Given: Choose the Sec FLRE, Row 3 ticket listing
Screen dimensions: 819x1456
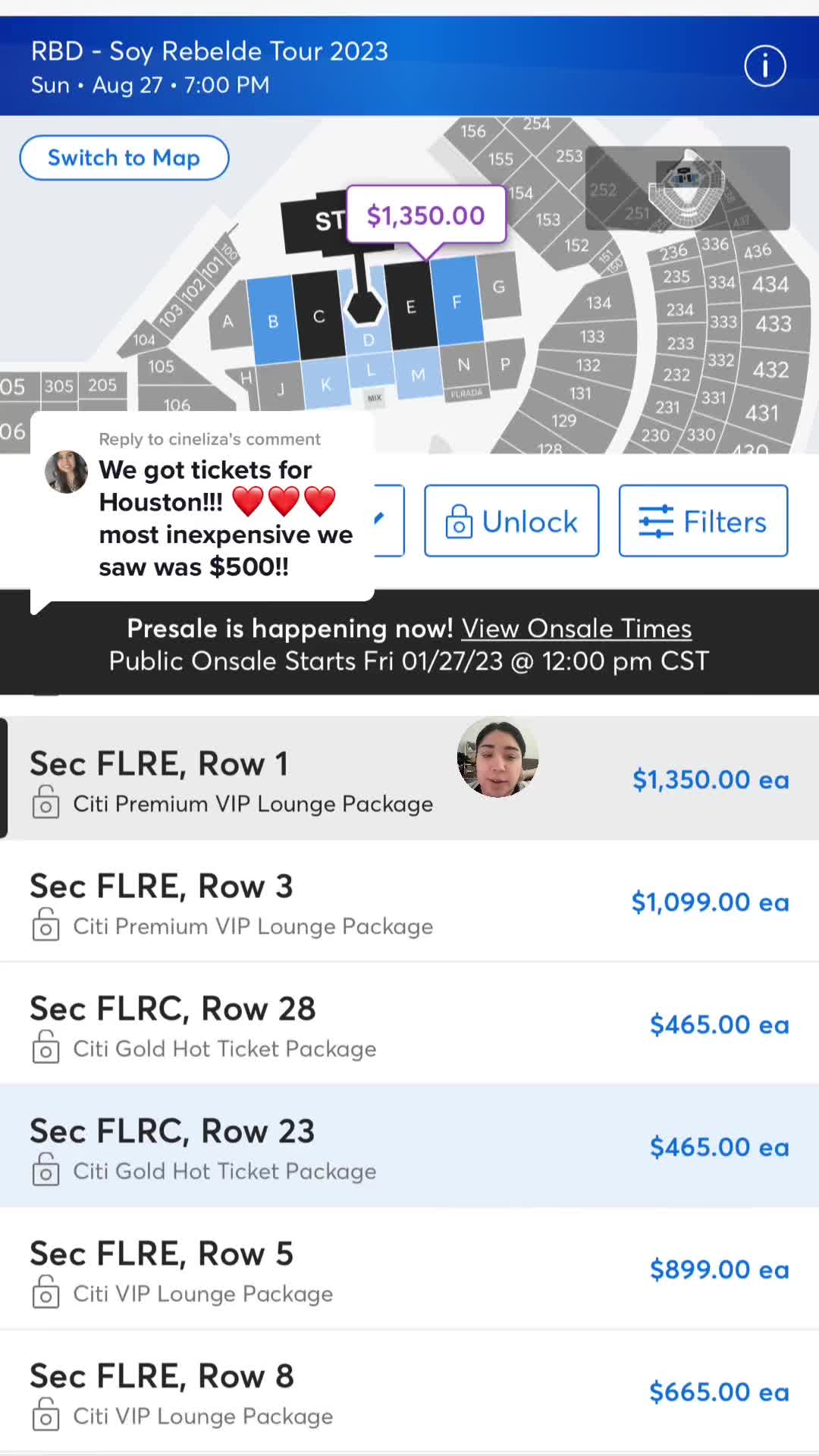Looking at the screenshot, I should pyautogui.click(x=409, y=902).
